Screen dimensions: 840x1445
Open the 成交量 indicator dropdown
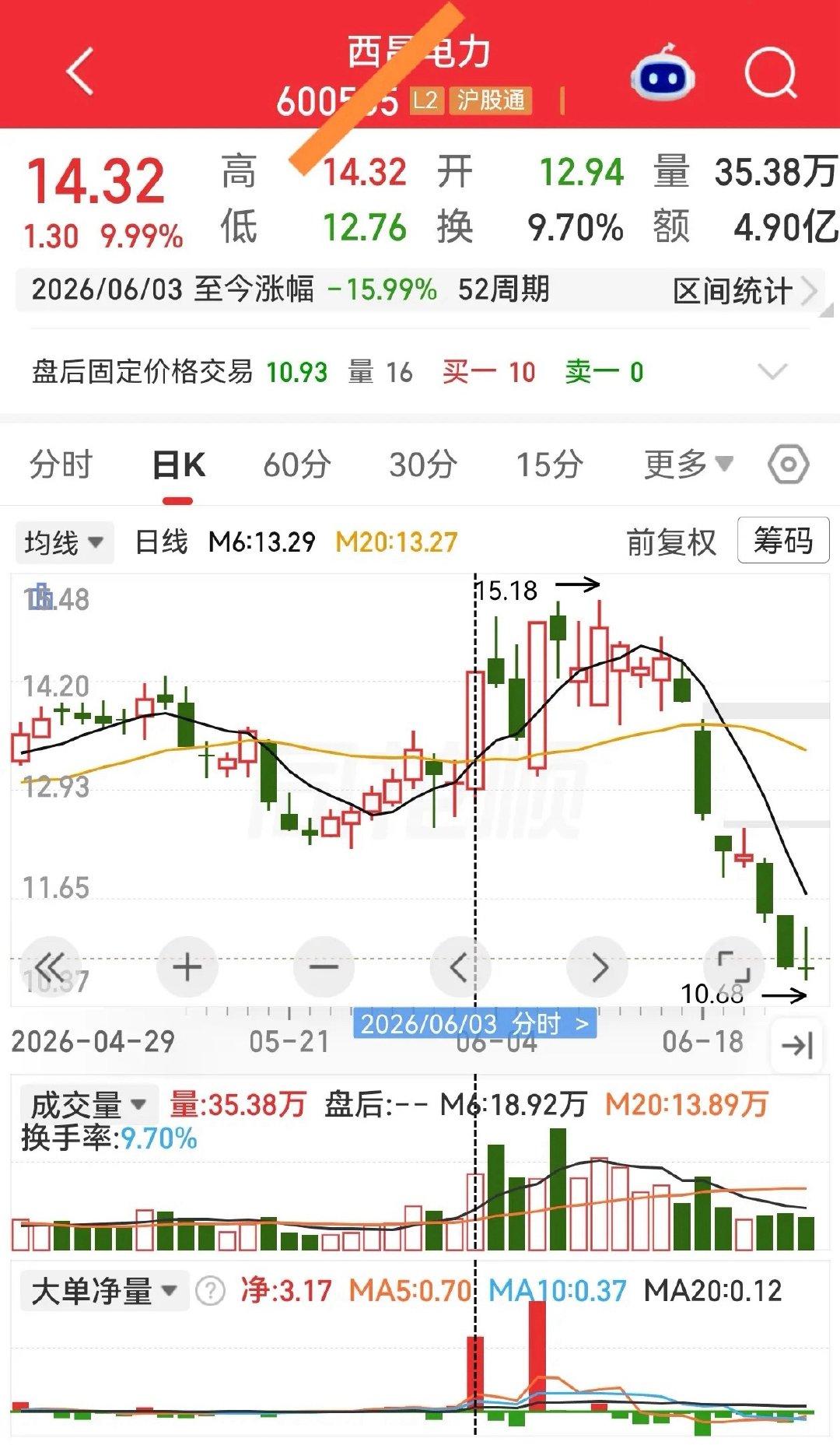tap(89, 1103)
